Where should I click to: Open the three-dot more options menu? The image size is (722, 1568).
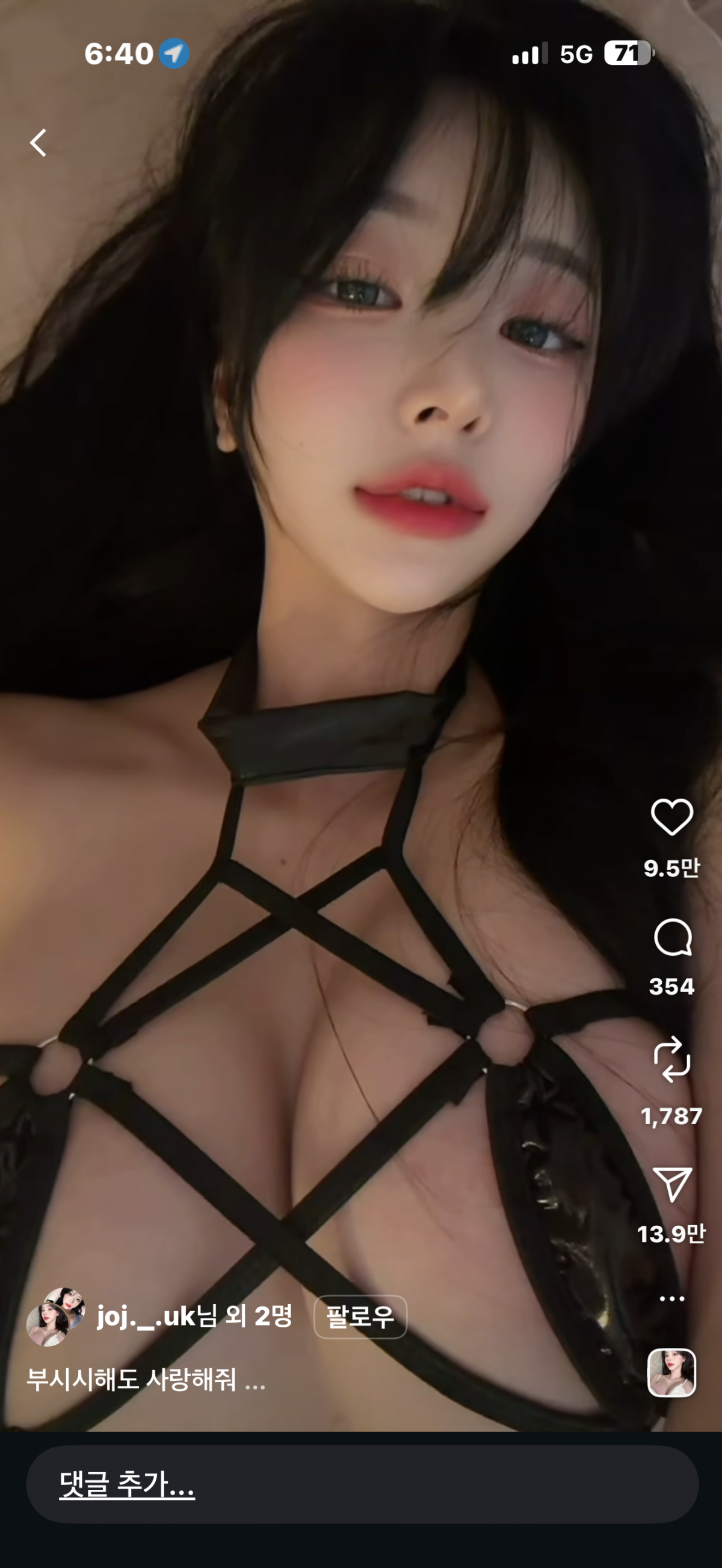tap(671, 1299)
